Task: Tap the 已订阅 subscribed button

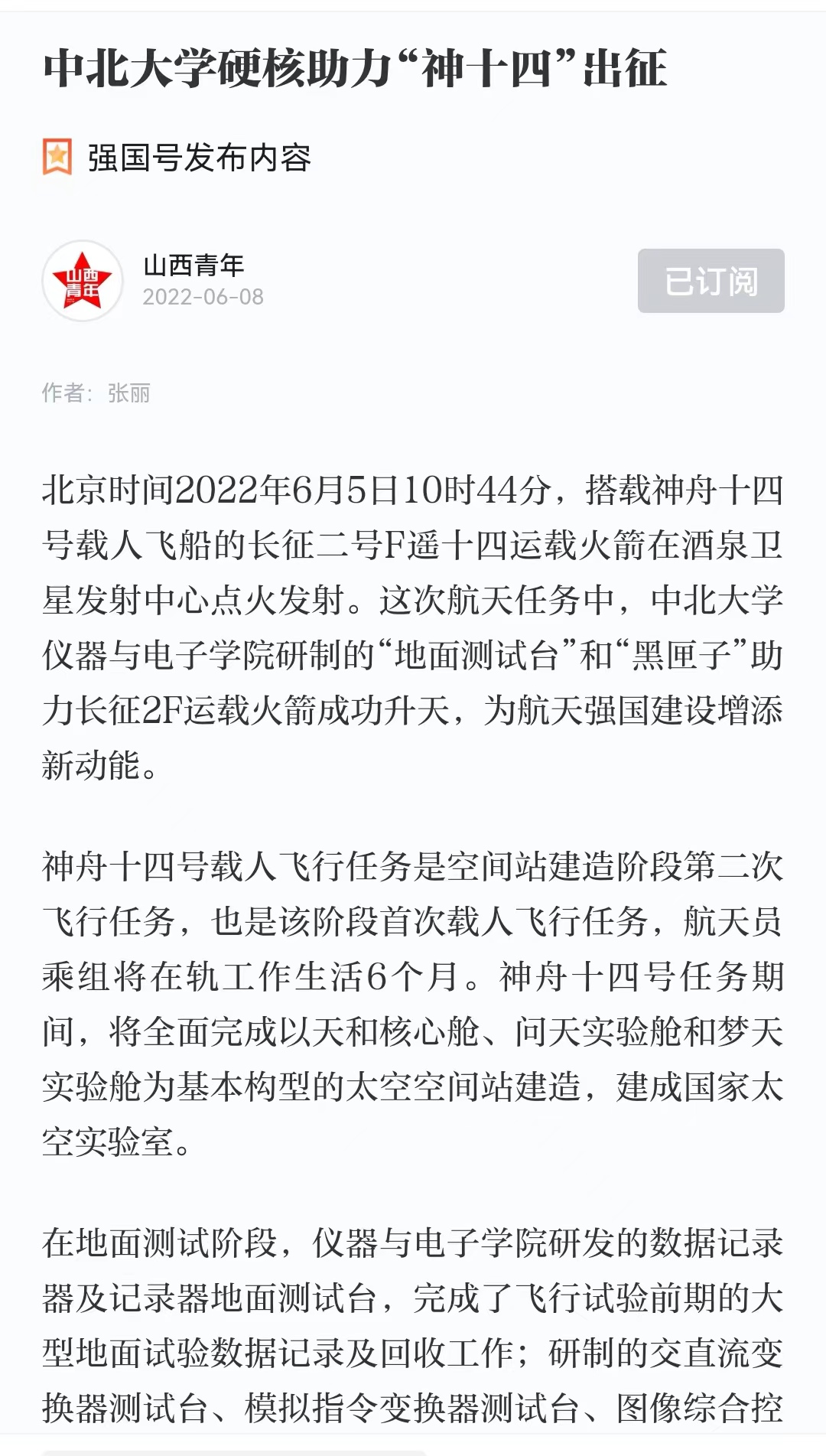Action: [711, 281]
